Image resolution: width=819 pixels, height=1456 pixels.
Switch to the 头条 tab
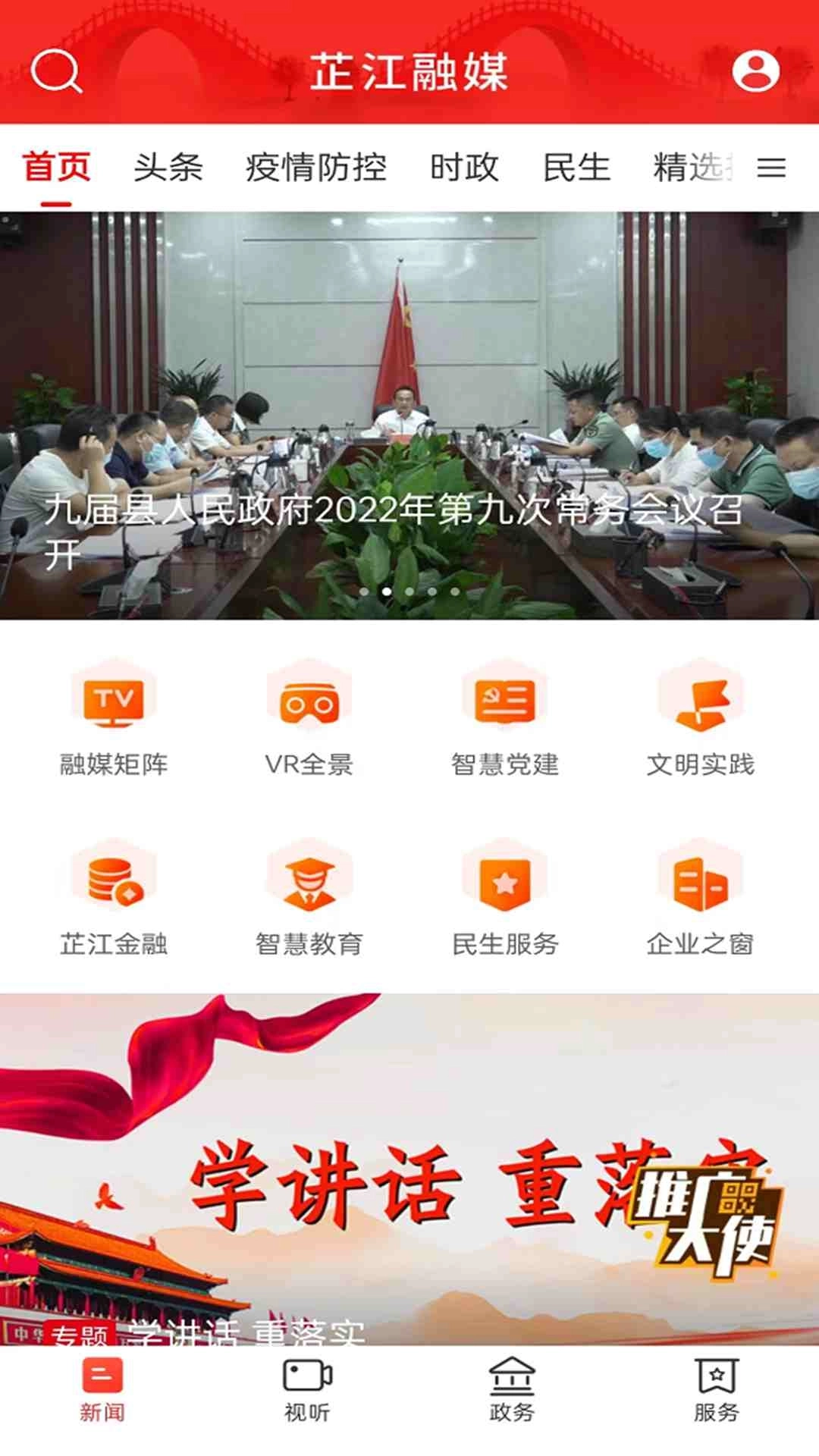[168, 169]
